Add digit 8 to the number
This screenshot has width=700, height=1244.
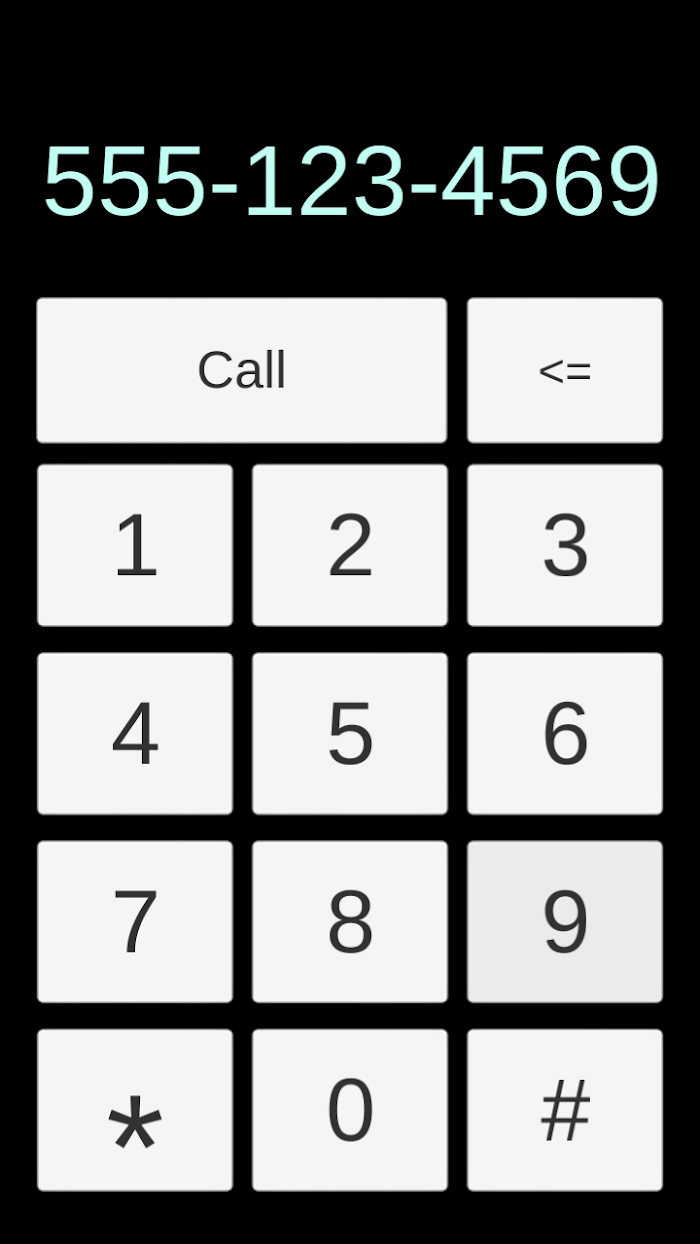pos(350,921)
